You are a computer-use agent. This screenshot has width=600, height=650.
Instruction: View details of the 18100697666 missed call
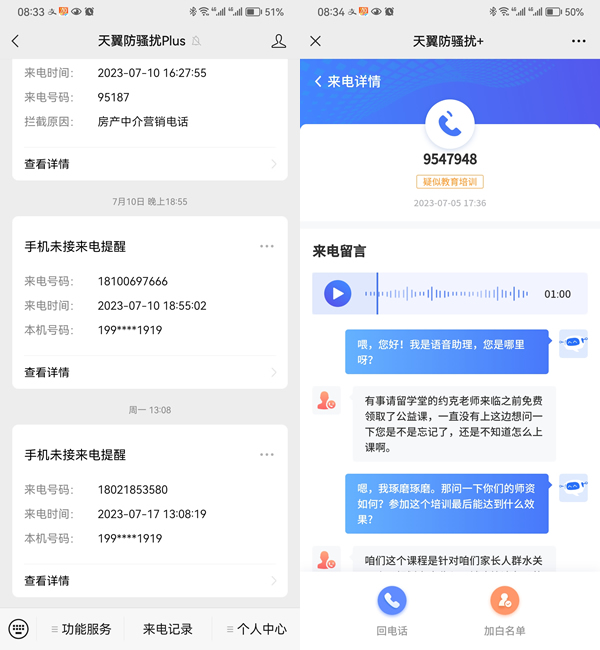coord(150,372)
